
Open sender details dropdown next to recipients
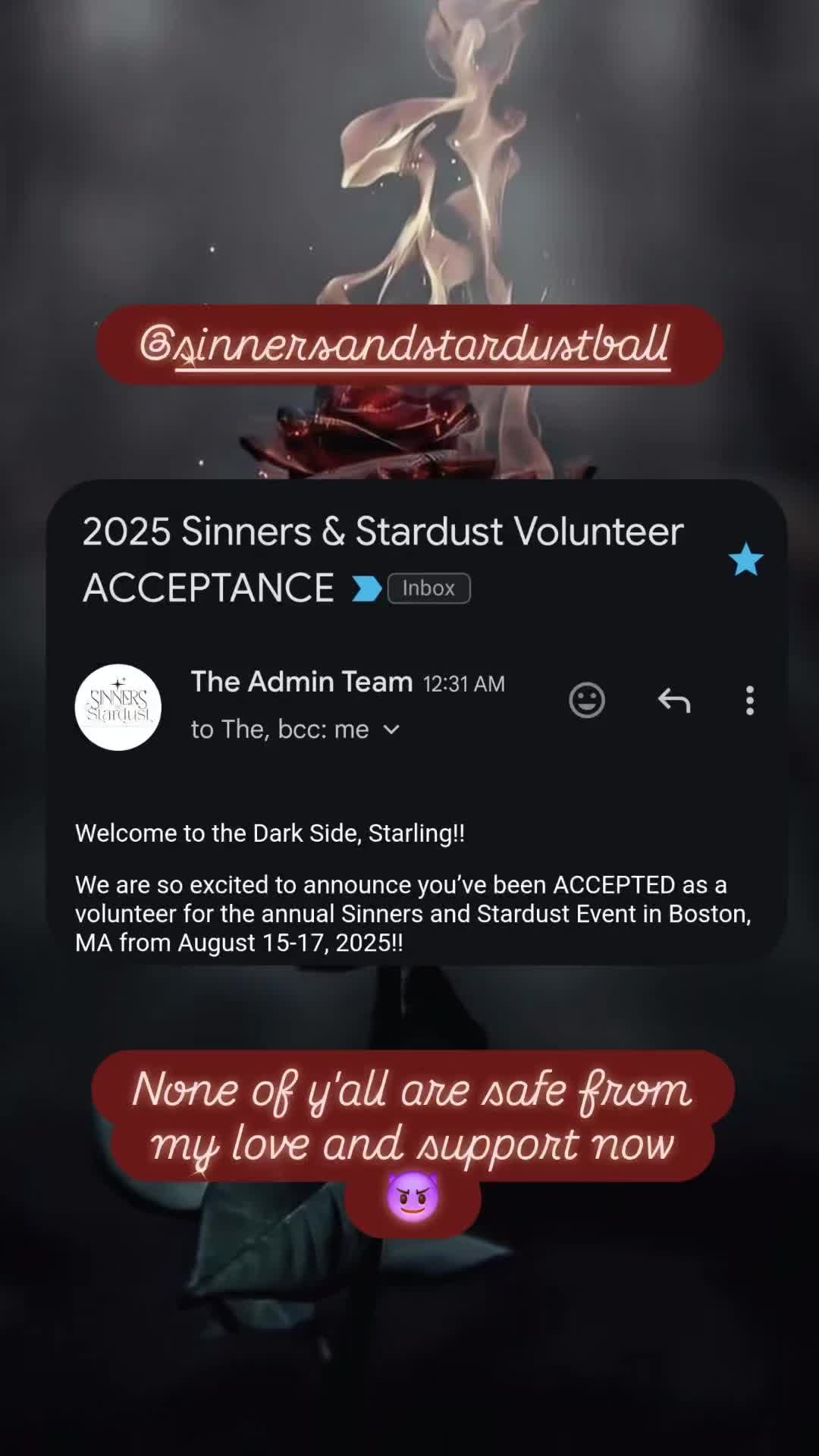tap(392, 729)
